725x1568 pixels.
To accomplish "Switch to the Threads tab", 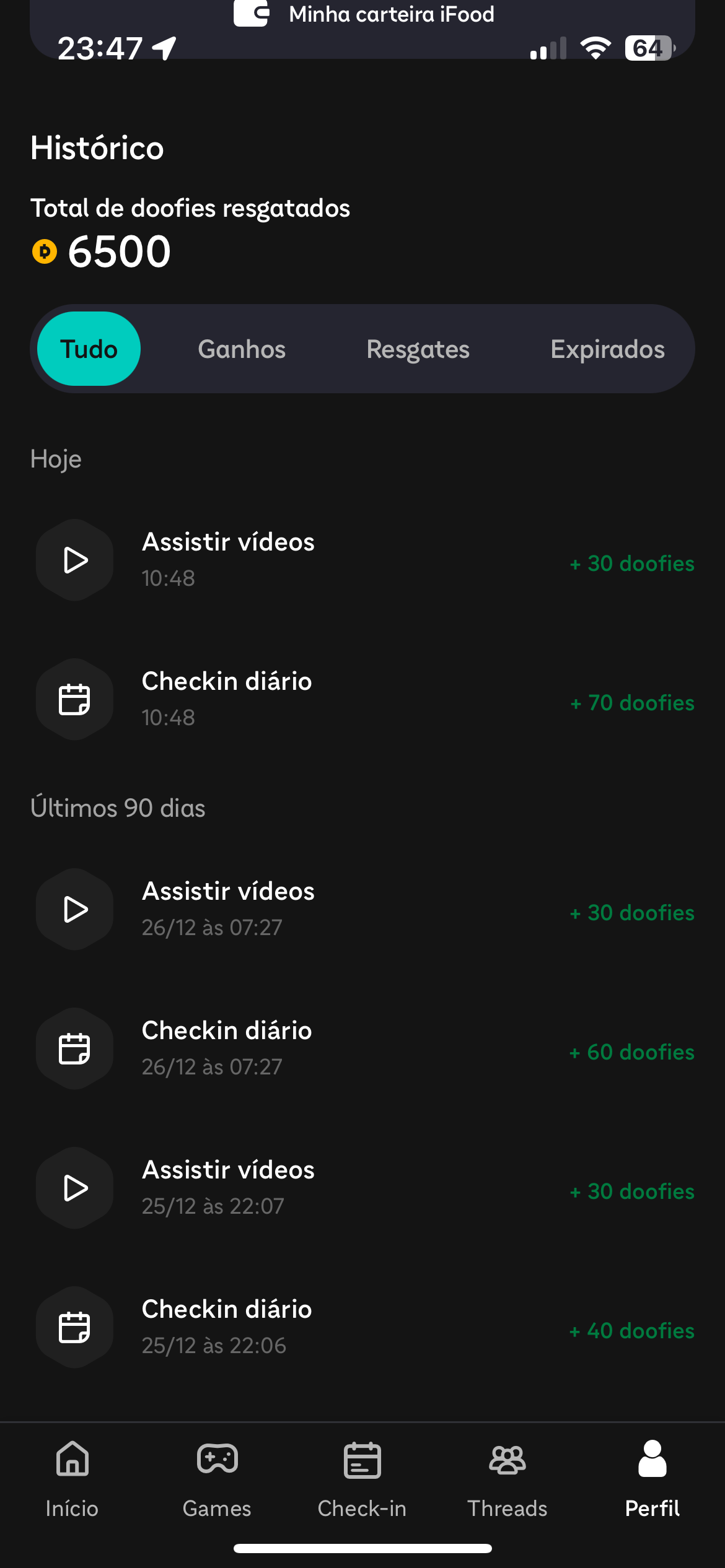I will [507, 1480].
